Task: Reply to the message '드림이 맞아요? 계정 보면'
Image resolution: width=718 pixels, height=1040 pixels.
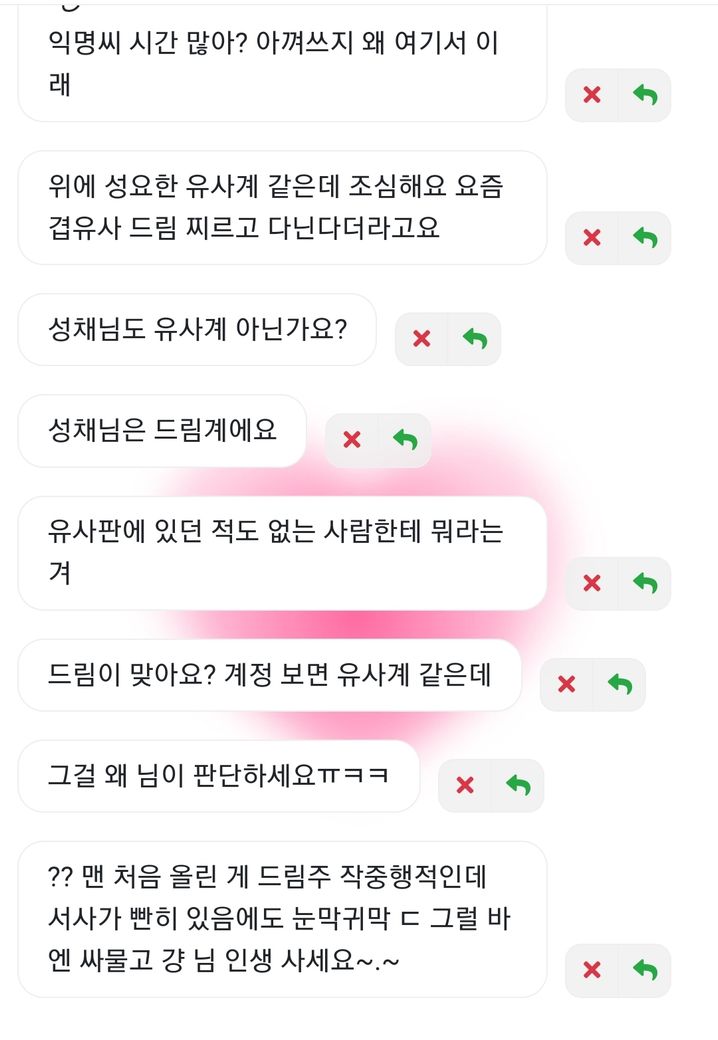Action: pyautogui.click(x=620, y=684)
